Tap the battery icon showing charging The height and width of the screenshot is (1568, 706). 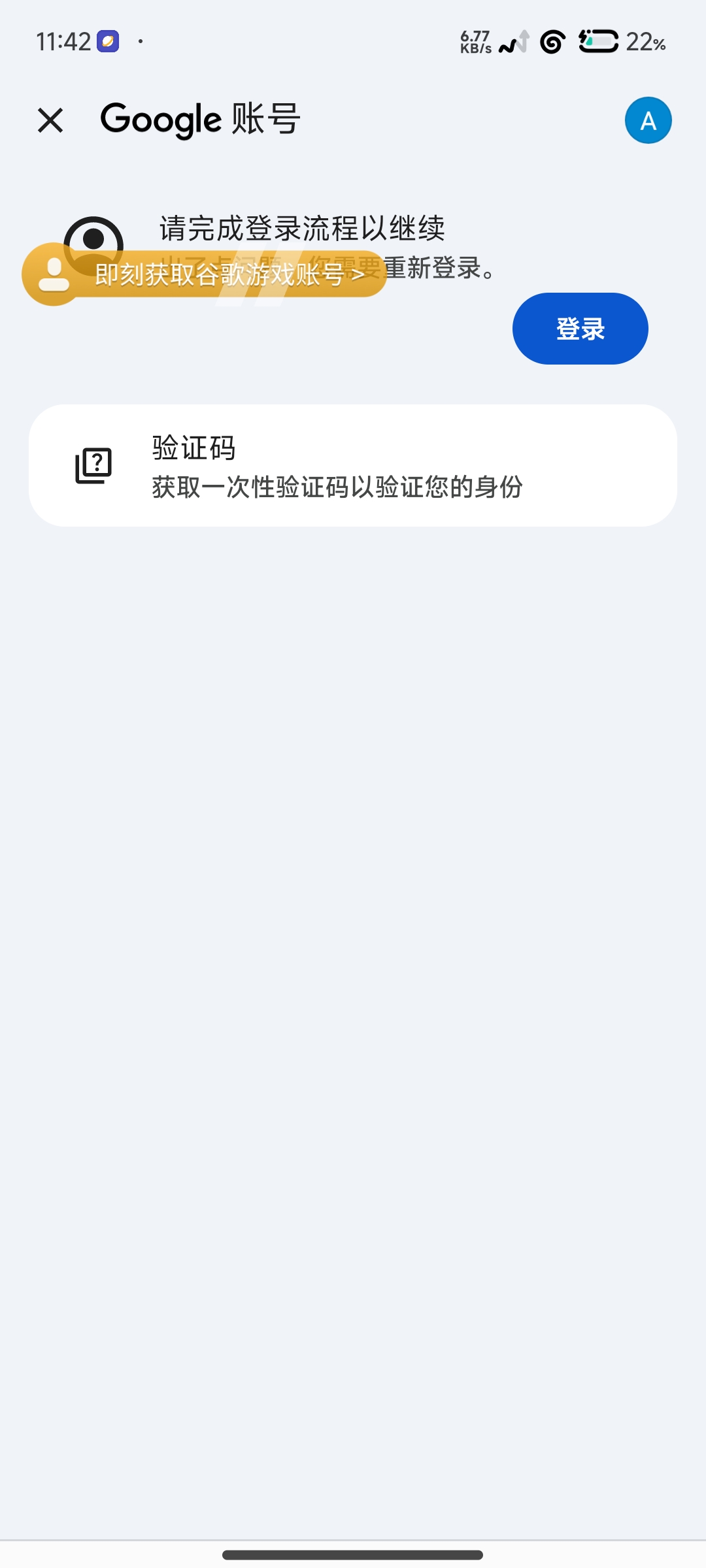point(597,43)
